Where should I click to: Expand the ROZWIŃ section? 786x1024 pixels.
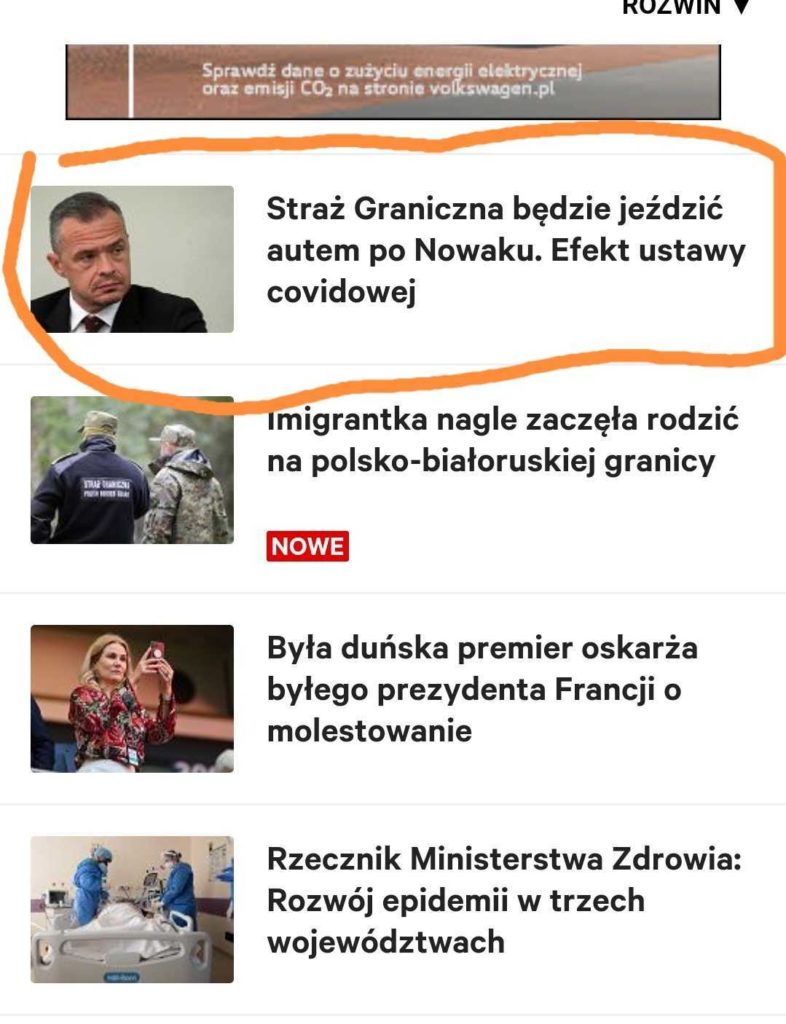pos(685,6)
